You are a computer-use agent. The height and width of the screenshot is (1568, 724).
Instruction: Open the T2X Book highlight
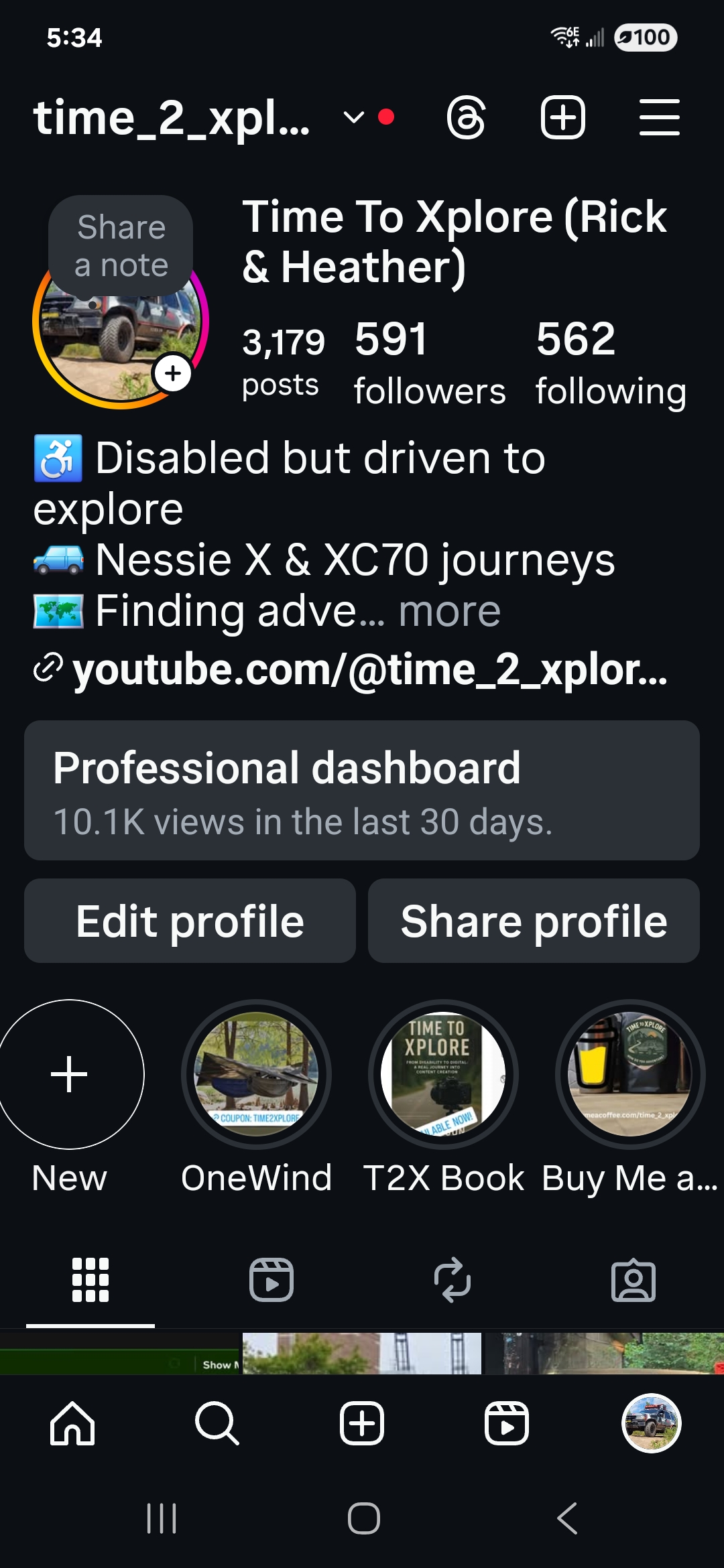(x=443, y=1074)
